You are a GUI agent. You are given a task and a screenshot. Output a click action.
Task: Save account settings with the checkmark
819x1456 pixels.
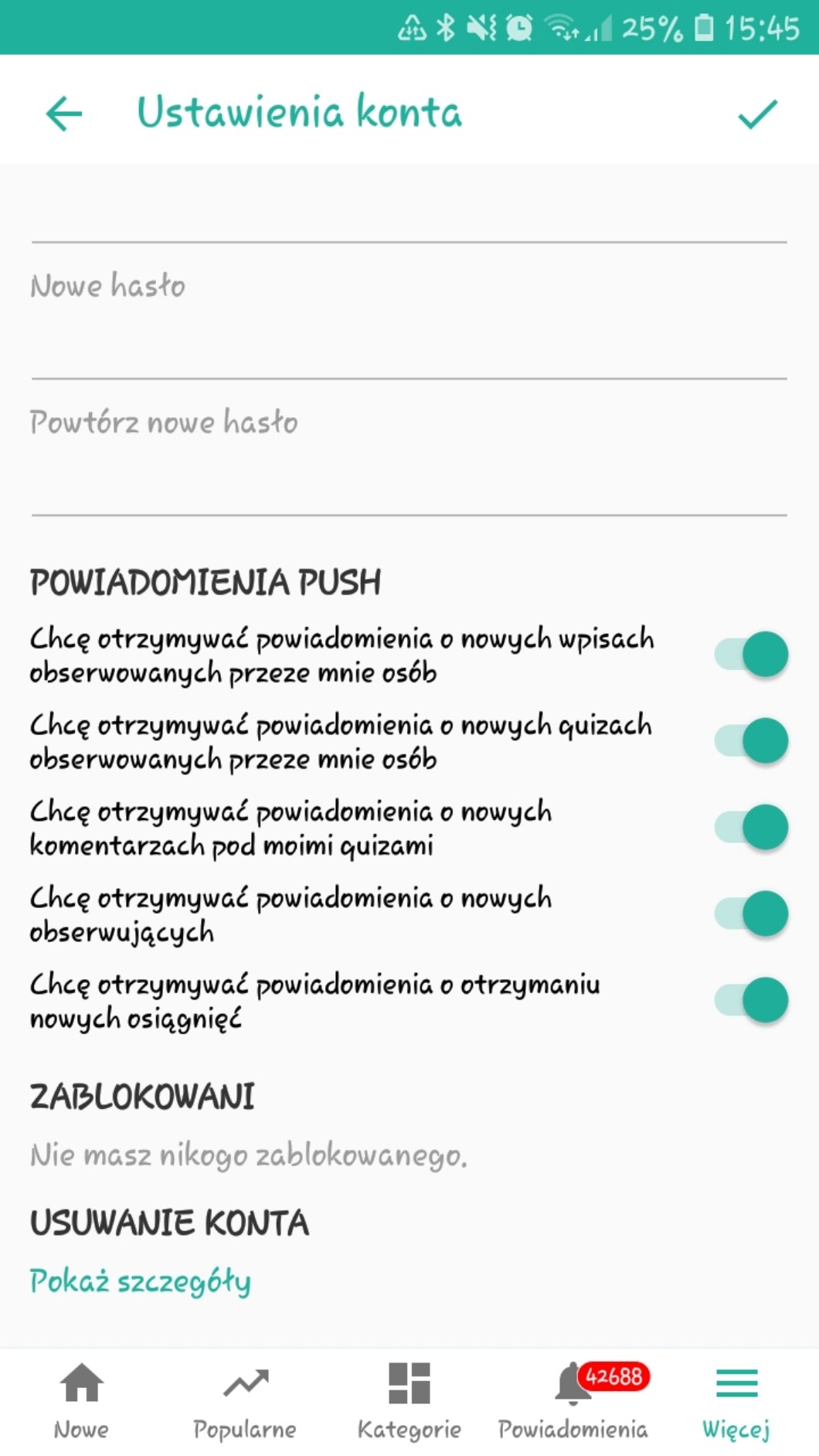(757, 114)
